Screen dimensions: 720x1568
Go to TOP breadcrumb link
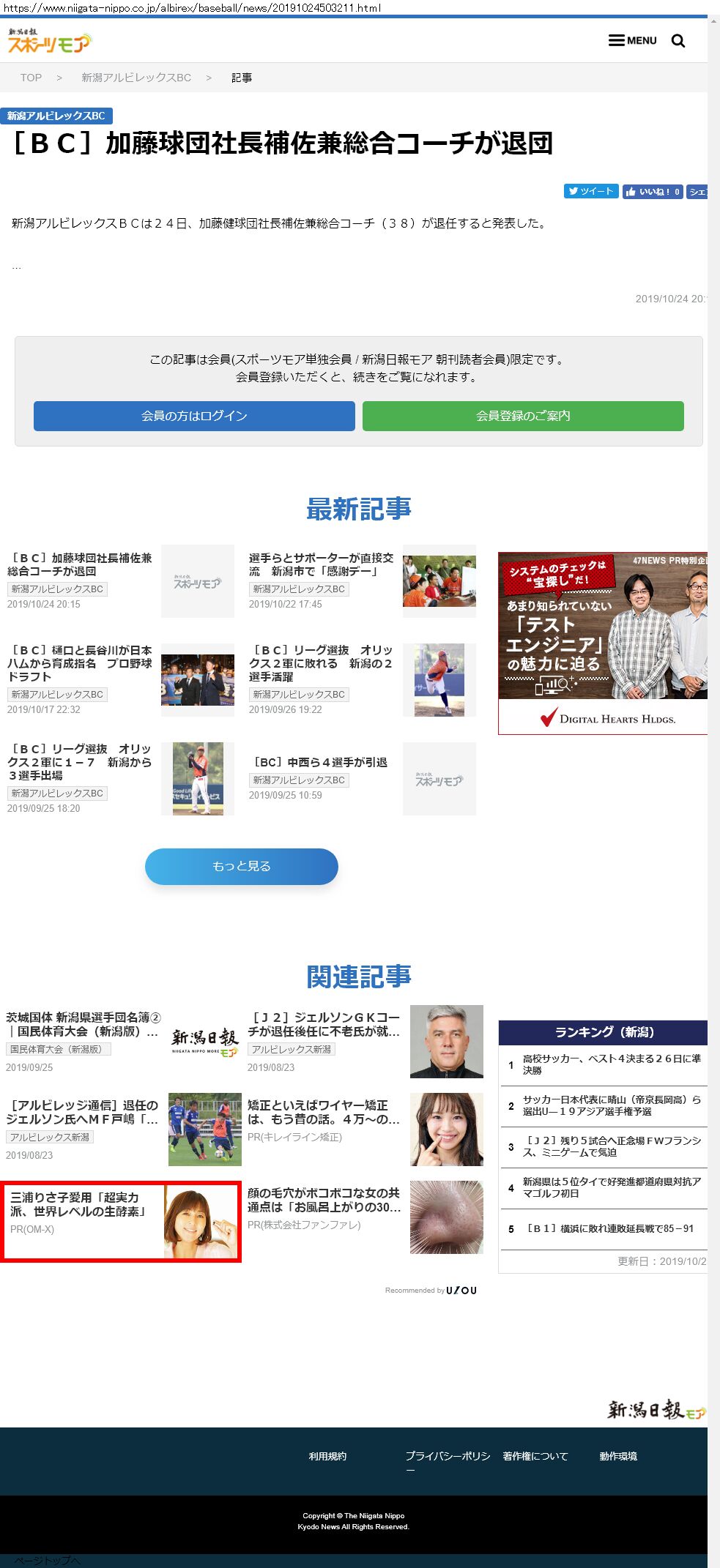pyautogui.click(x=31, y=78)
